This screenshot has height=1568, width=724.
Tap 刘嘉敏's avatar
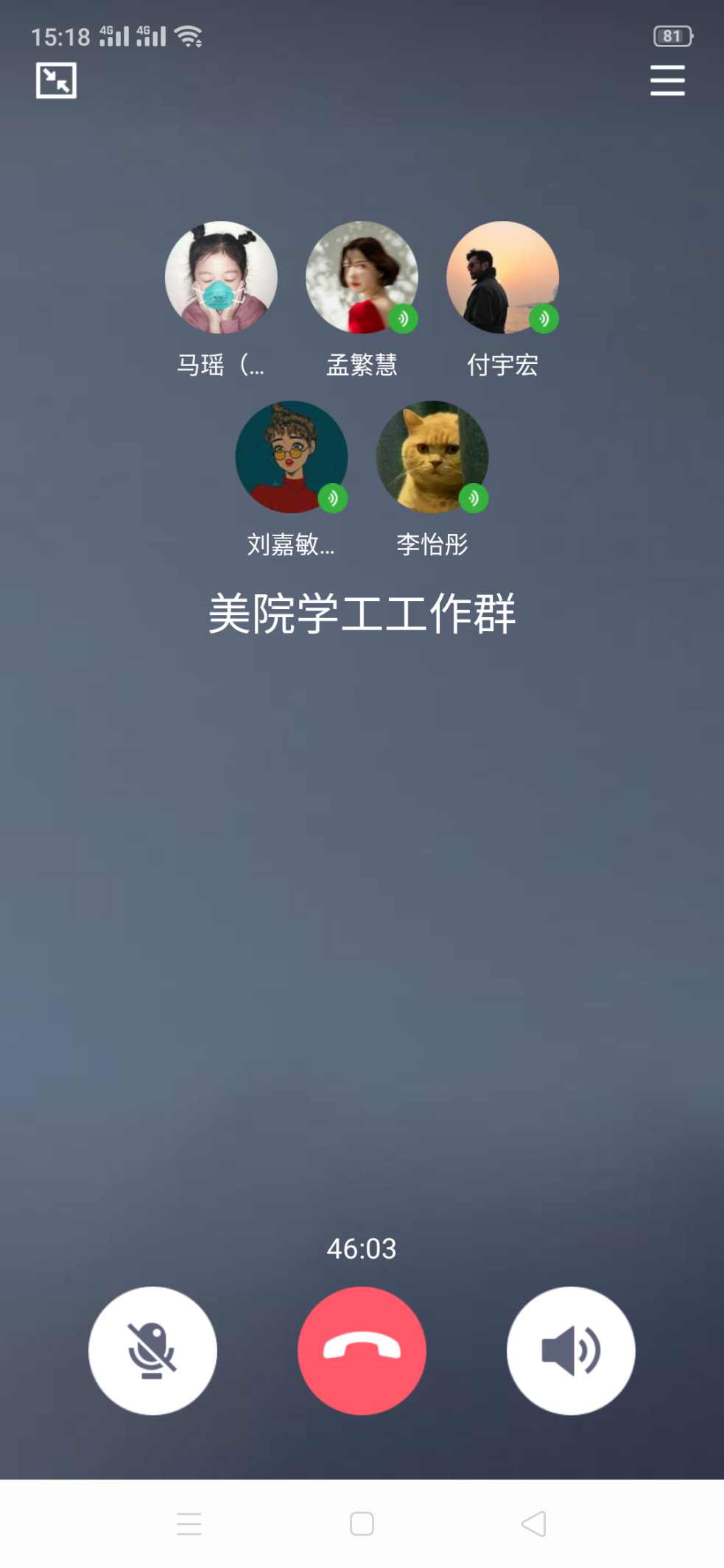tap(291, 457)
